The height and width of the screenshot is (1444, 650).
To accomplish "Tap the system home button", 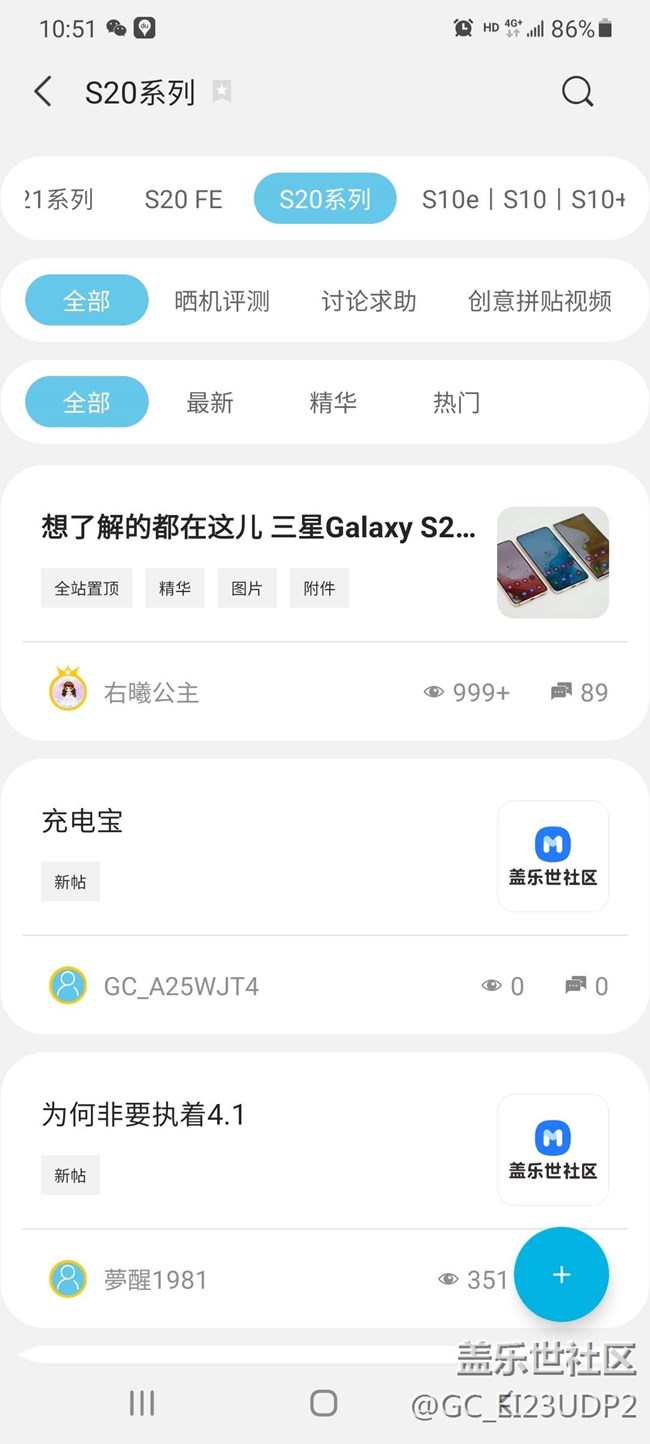I will pos(324,1403).
